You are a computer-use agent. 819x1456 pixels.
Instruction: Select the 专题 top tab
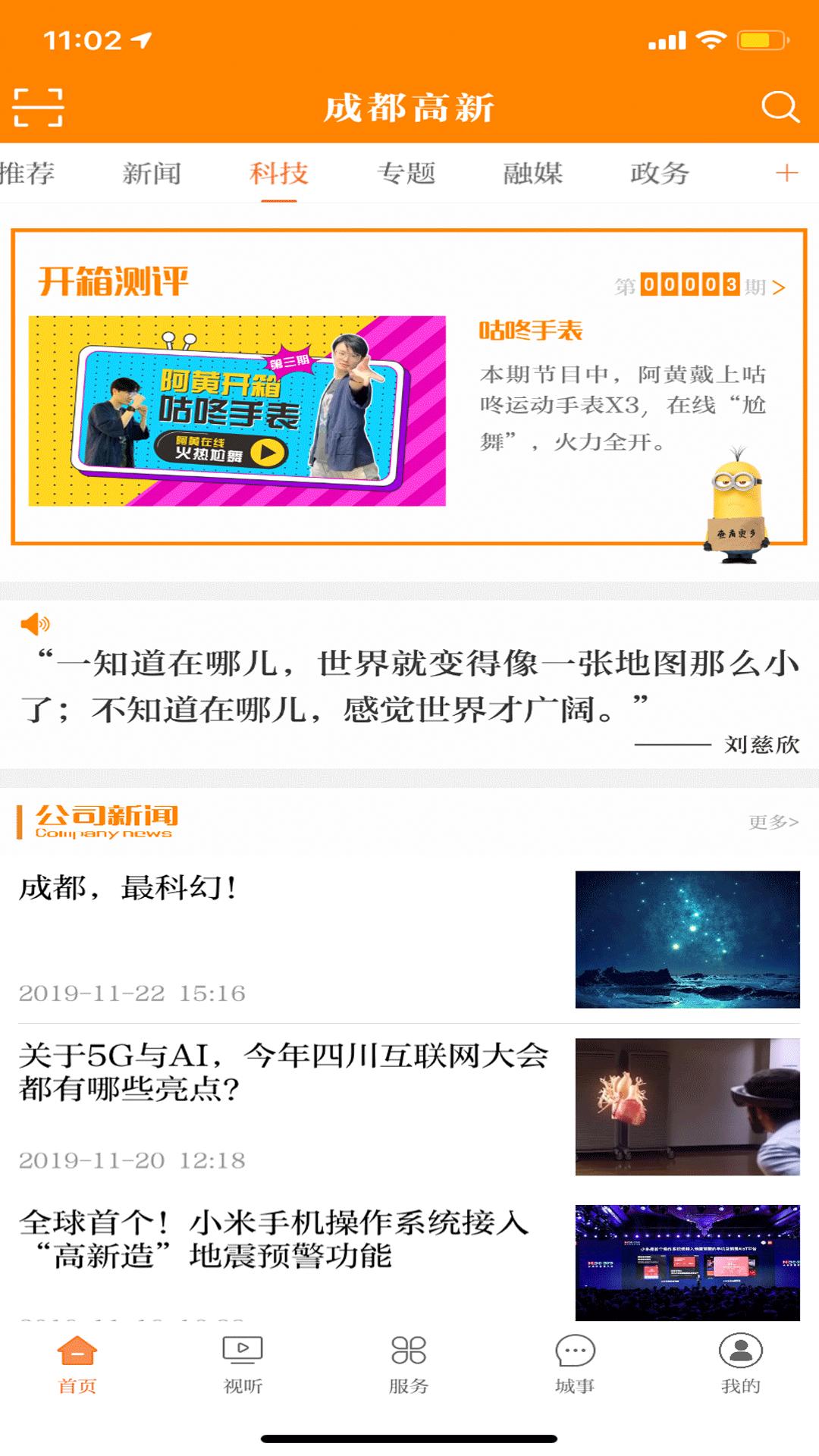406,174
